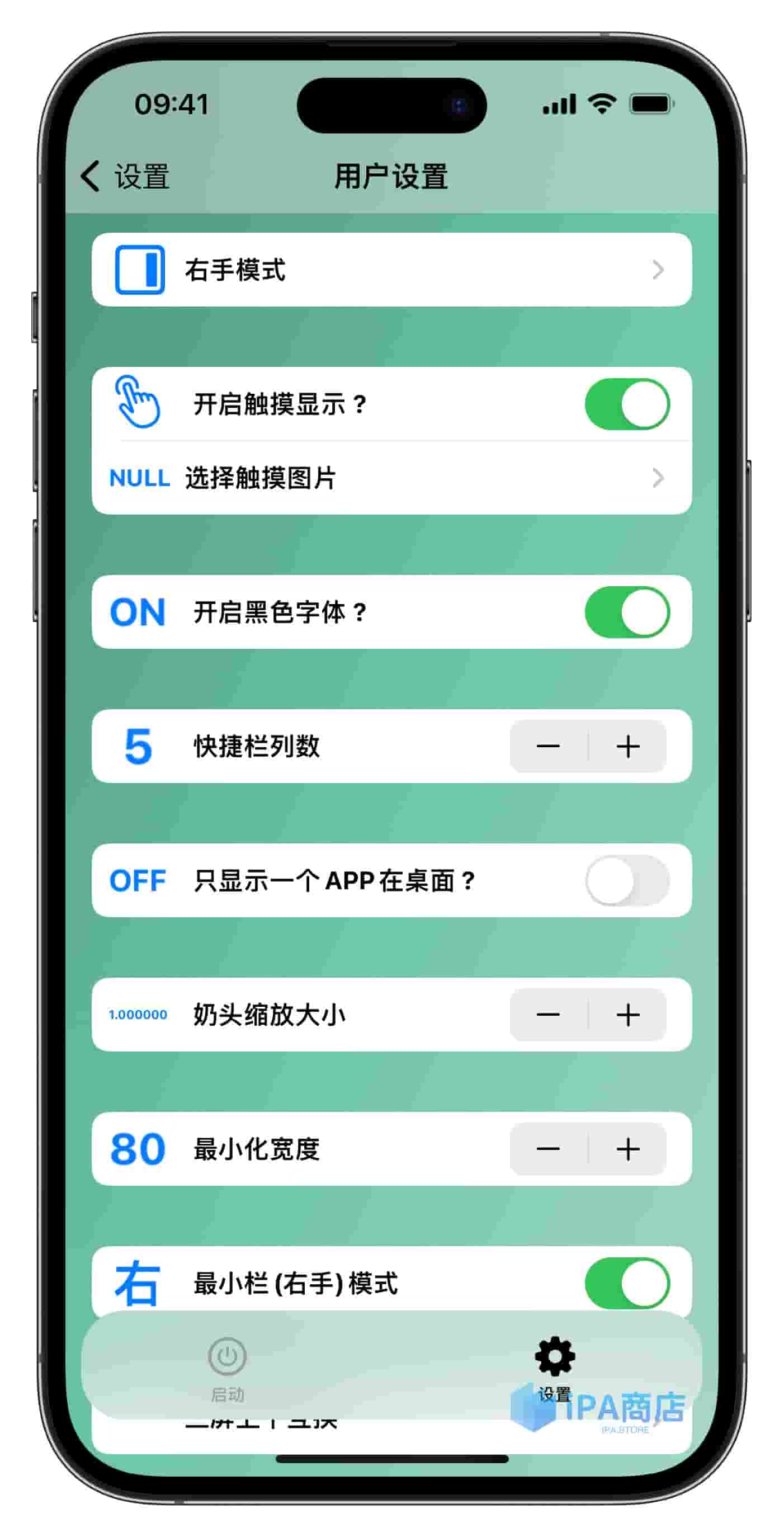The height and width of the screenshot is (1537, 784).
Task: Open the 右手模式 option
Action: tap(391, 270)
